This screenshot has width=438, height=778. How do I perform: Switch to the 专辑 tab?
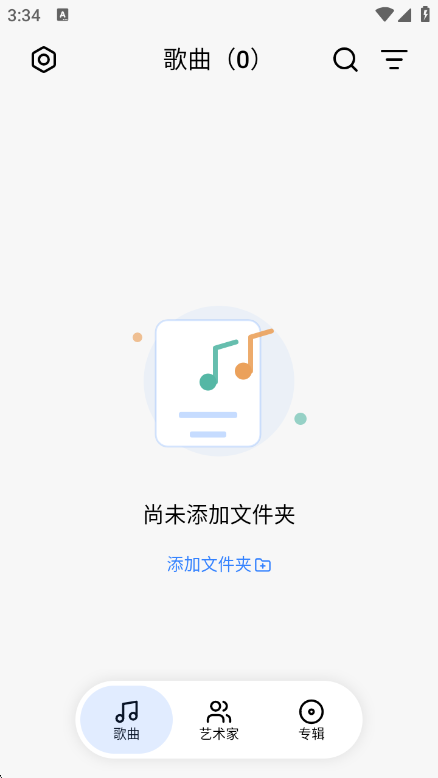coord(312,720)
